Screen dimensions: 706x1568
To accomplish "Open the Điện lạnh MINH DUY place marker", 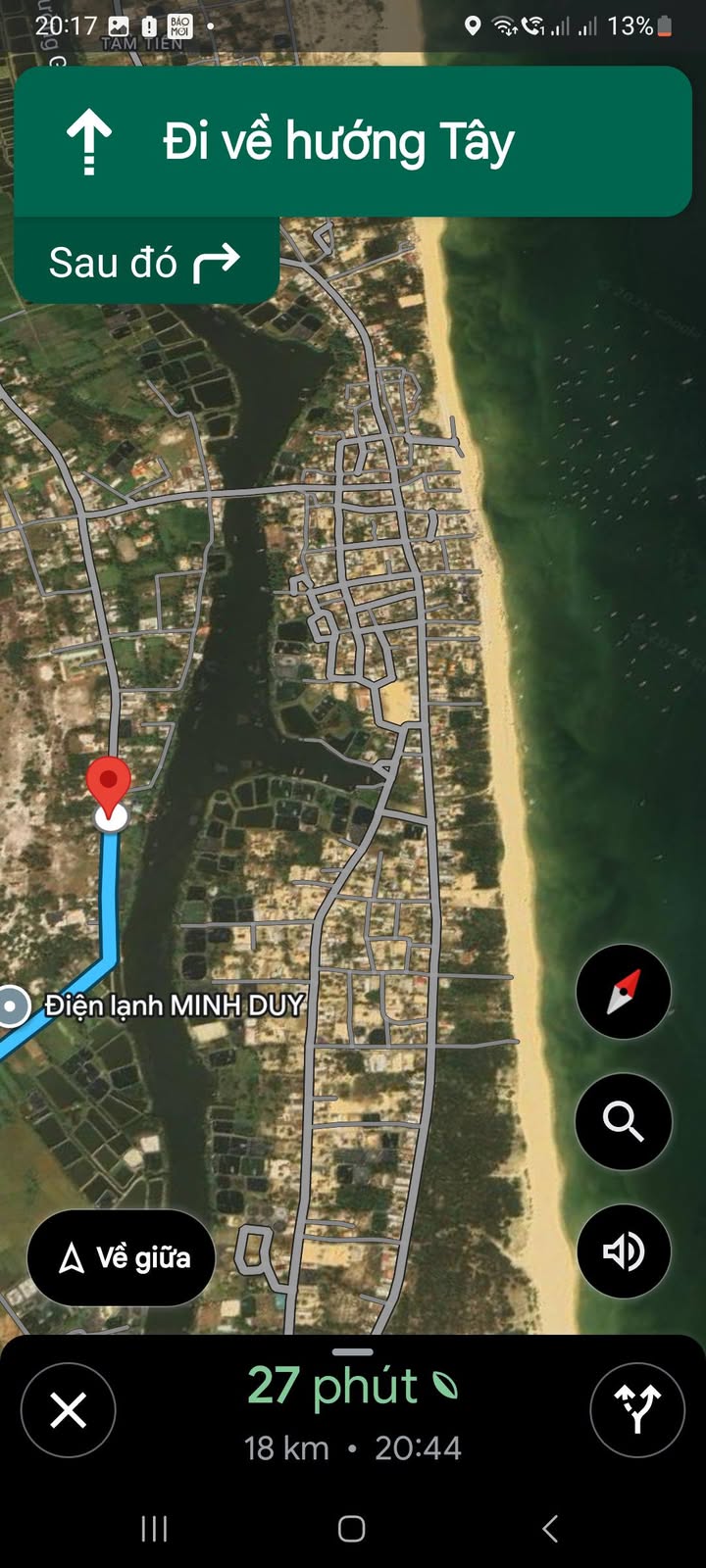I will click(14, 1005).
